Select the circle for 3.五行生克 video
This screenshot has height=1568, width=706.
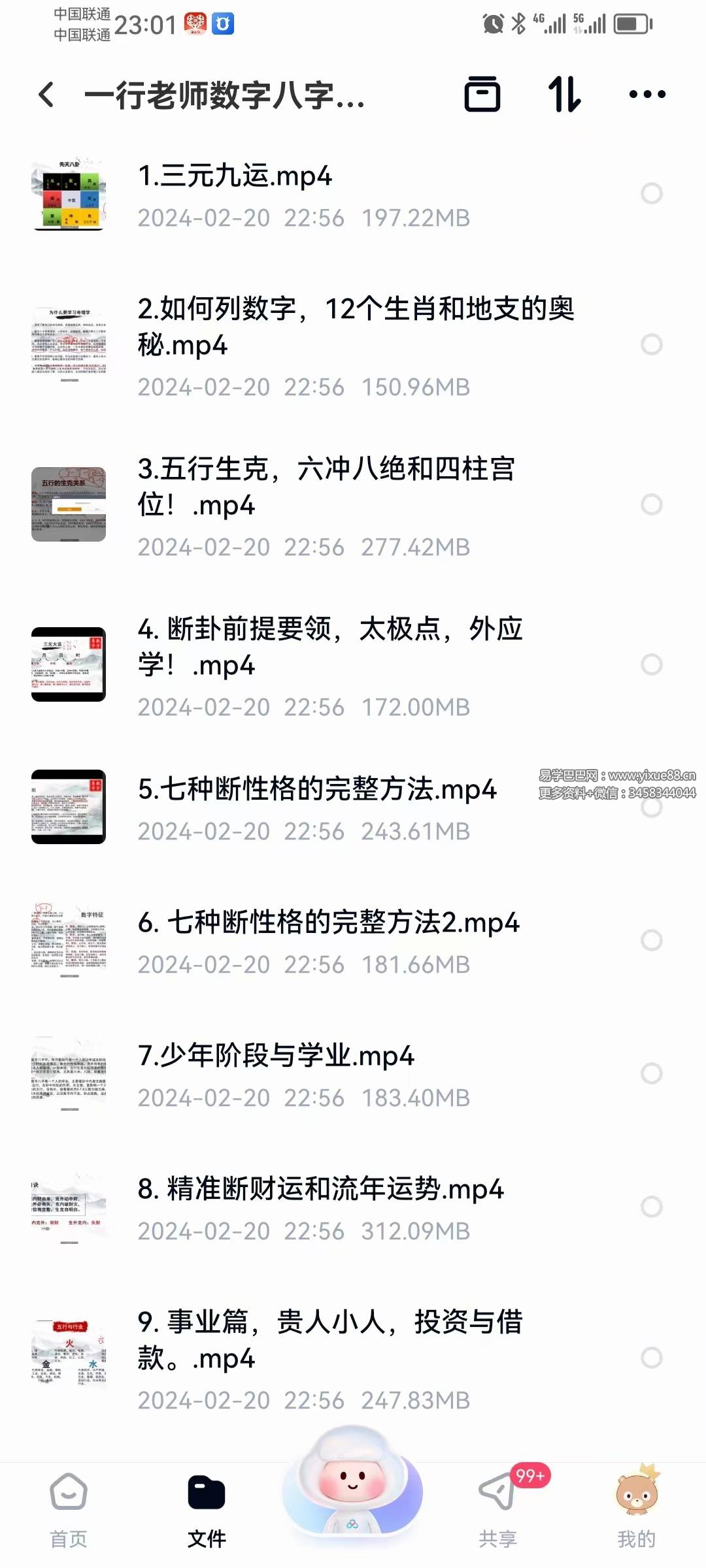click(x=651, y=504)
